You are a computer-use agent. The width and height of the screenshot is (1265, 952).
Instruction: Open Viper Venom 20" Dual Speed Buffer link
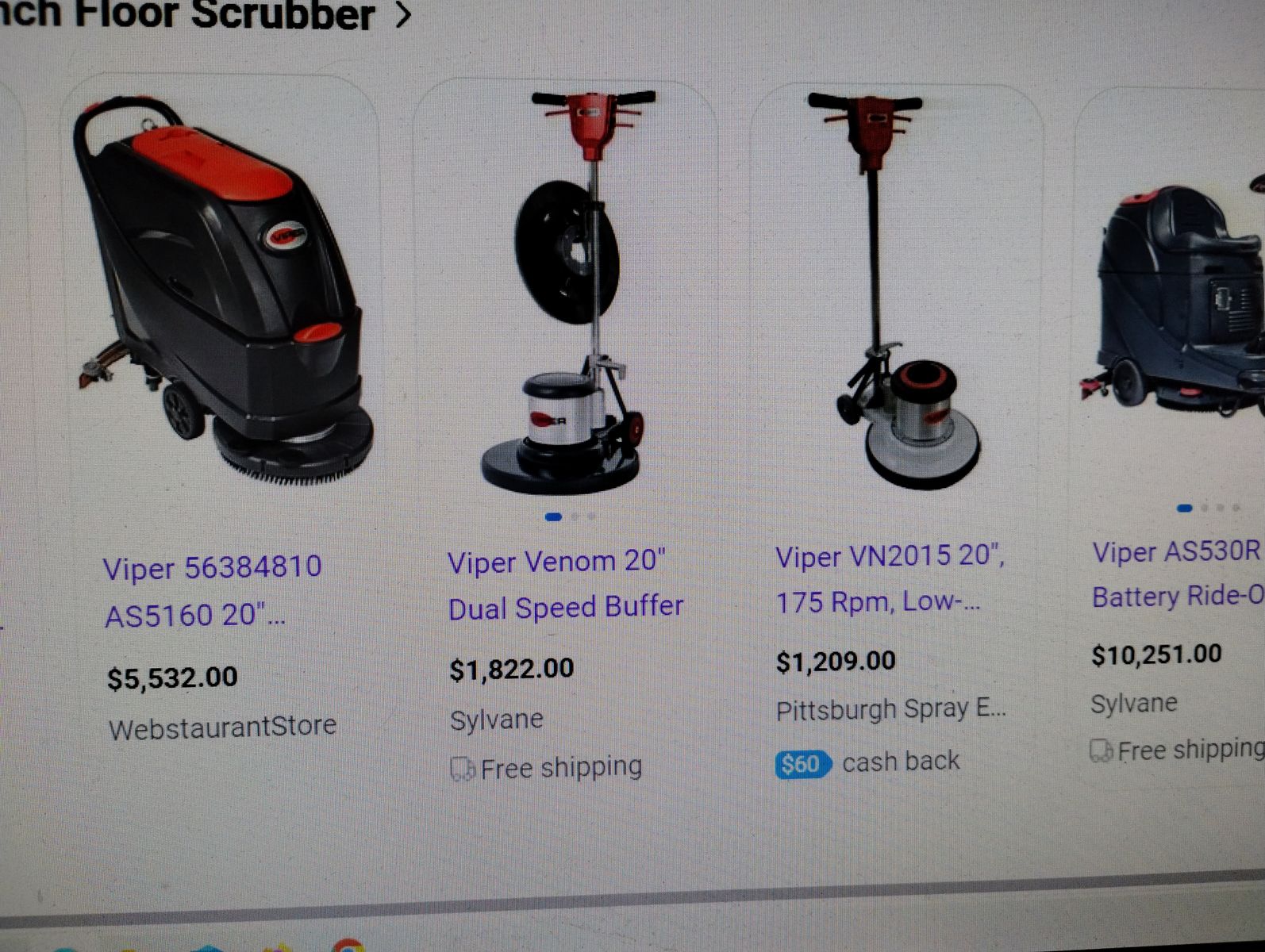pyautogui.click(x=564, y=585)
